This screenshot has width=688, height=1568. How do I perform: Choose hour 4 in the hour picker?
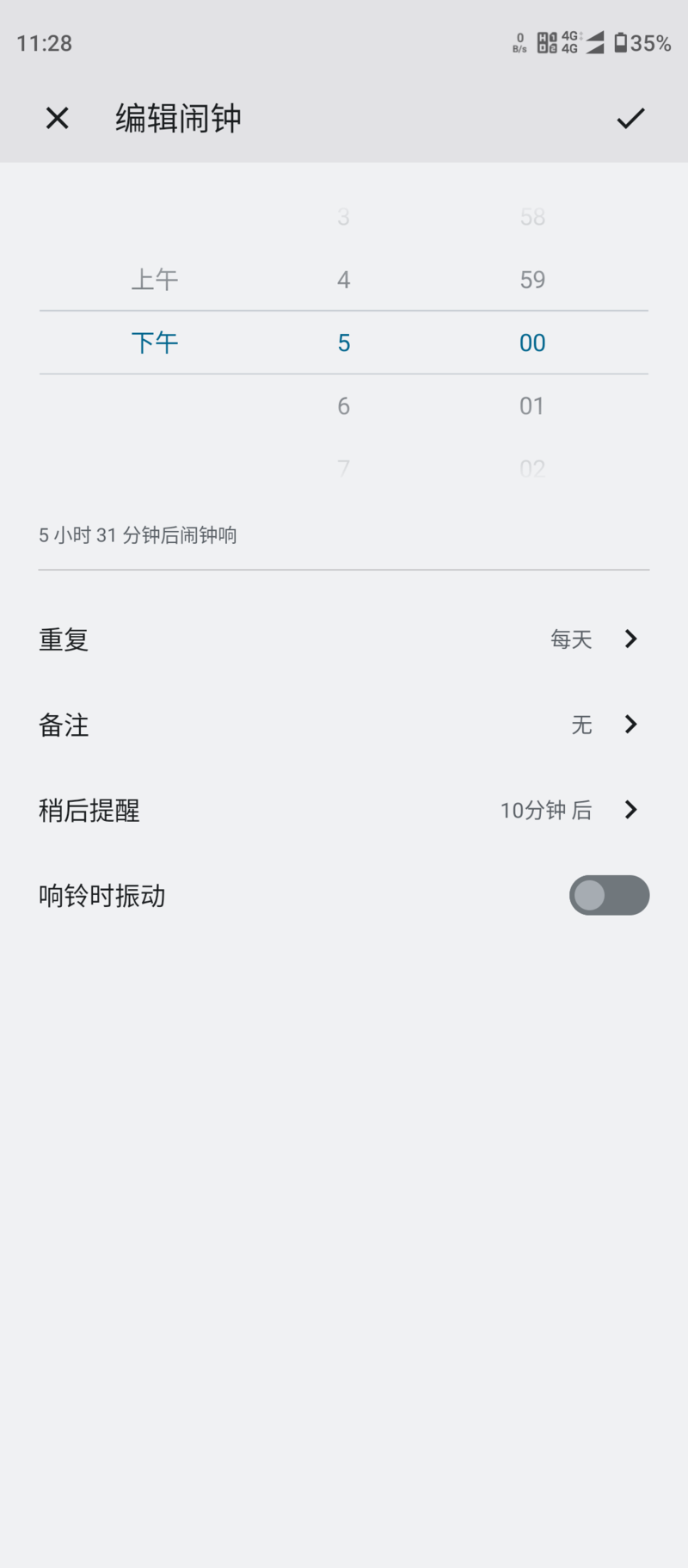343,280
